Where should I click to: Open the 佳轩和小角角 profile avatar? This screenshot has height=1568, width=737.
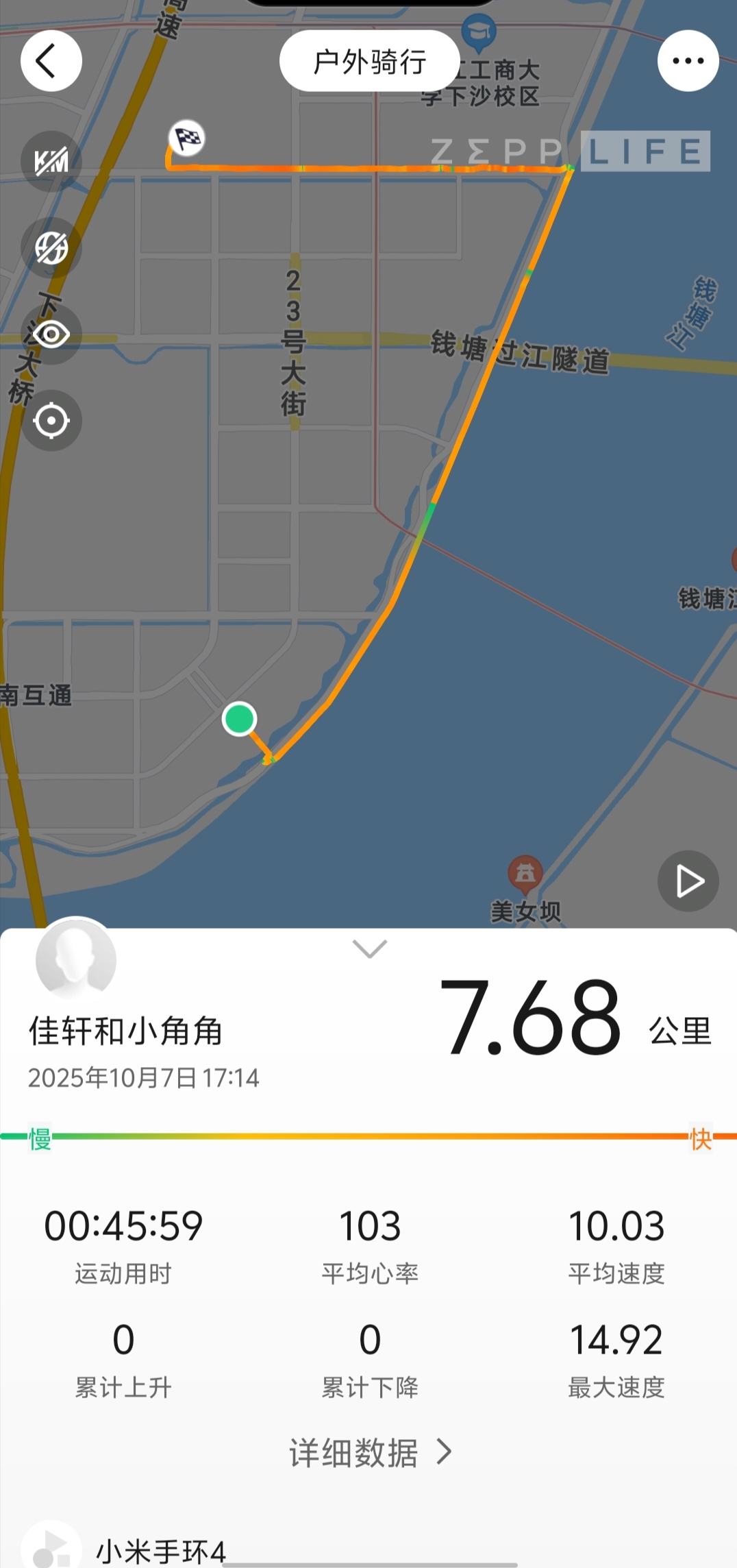coord(75,959)
